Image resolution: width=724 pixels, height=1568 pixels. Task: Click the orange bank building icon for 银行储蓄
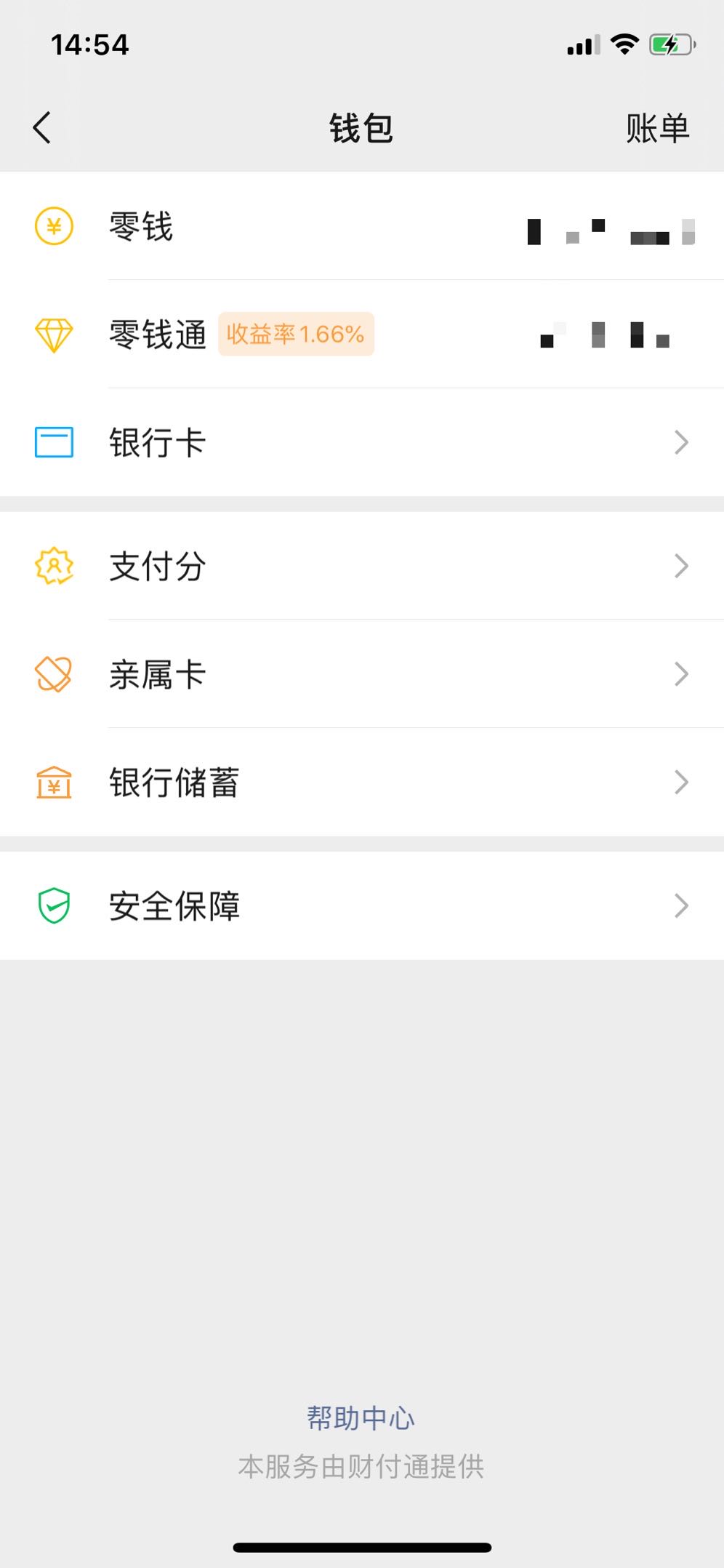[x=54, y=783]
